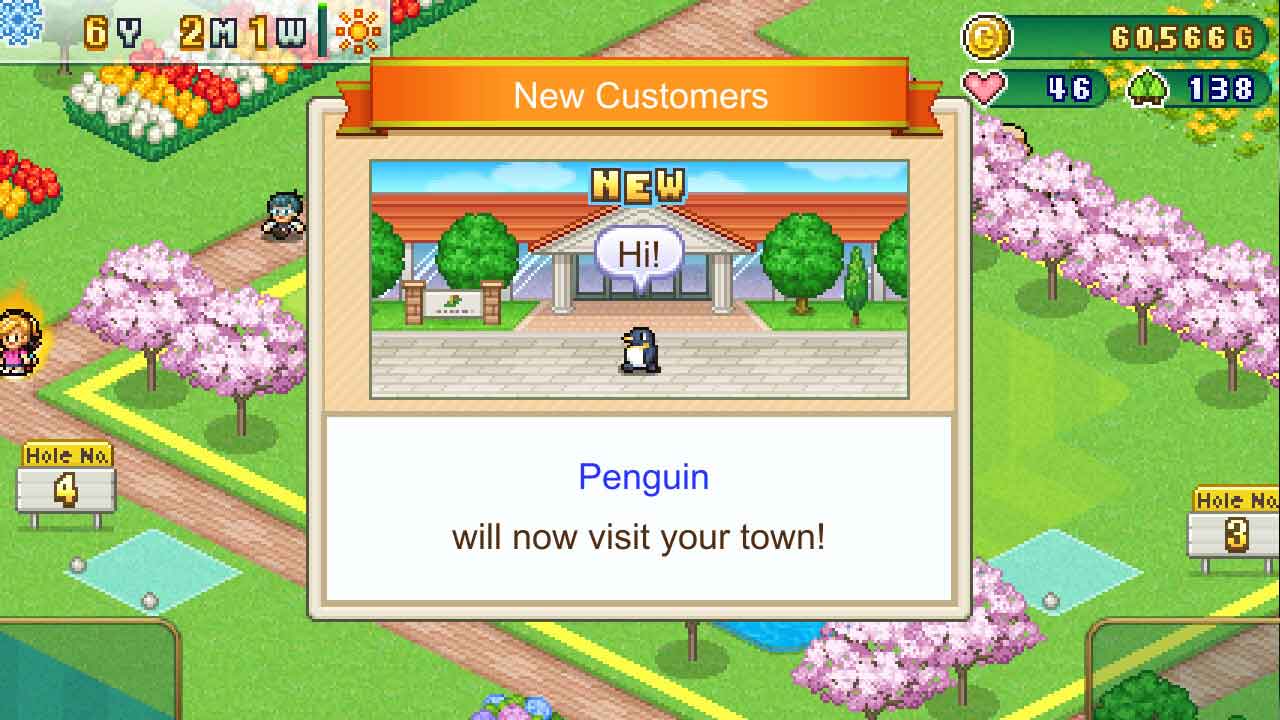Dismiss the New Customers penguin announcement

point(639,508)
